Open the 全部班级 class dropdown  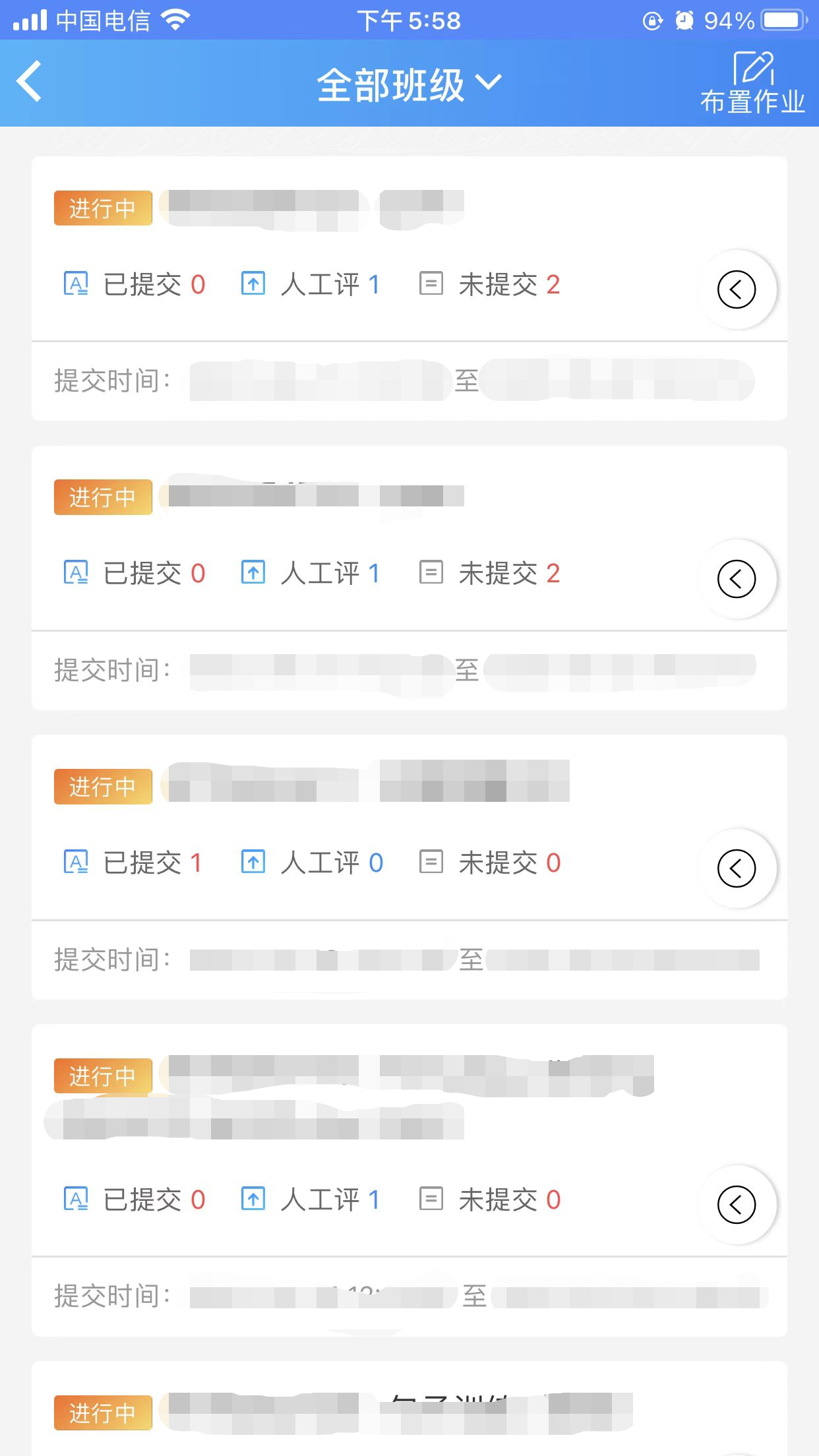coord(409,84)
